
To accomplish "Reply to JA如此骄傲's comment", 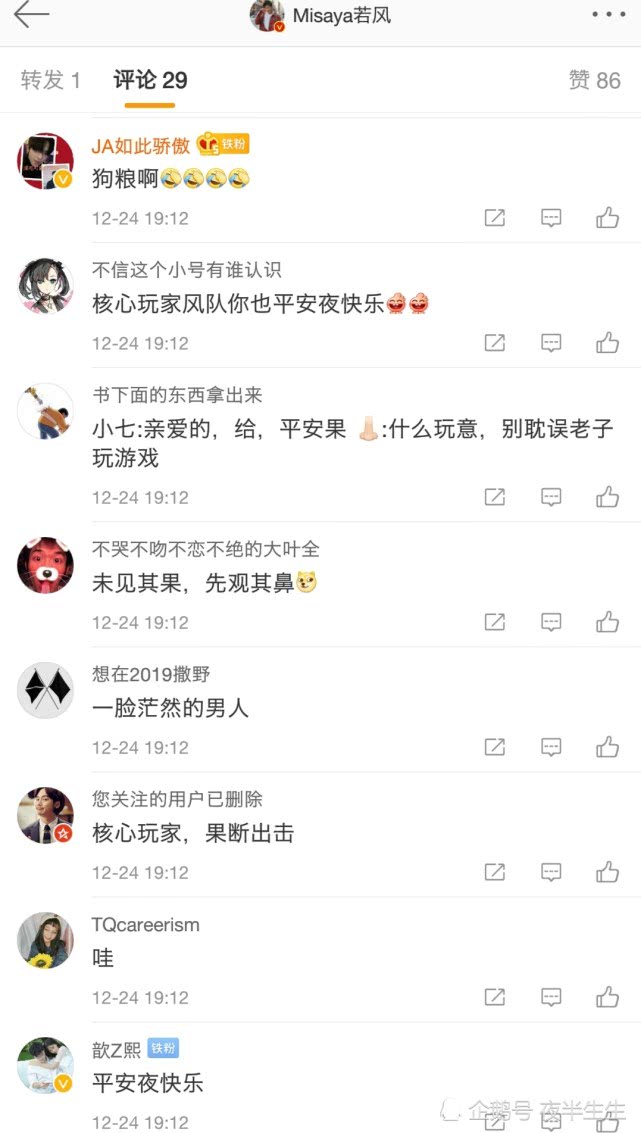I will [x=551, y=218].
